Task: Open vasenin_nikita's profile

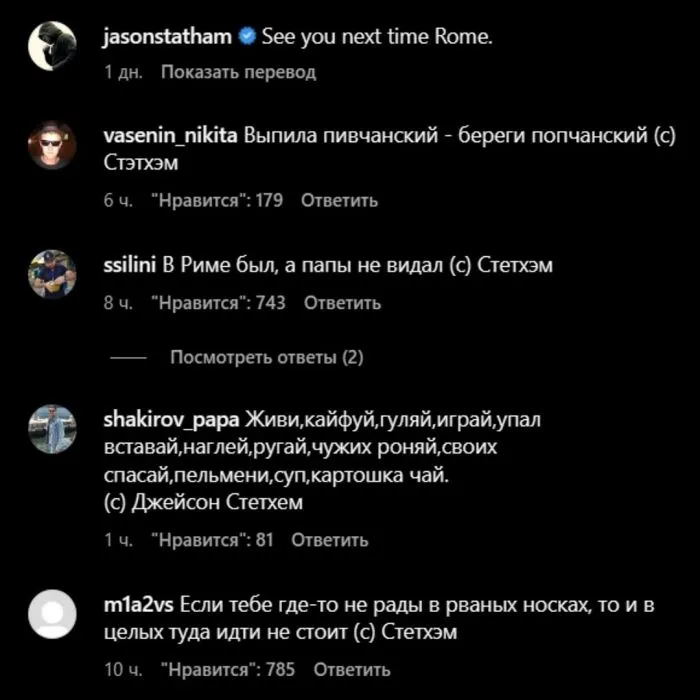Action: 171,136
